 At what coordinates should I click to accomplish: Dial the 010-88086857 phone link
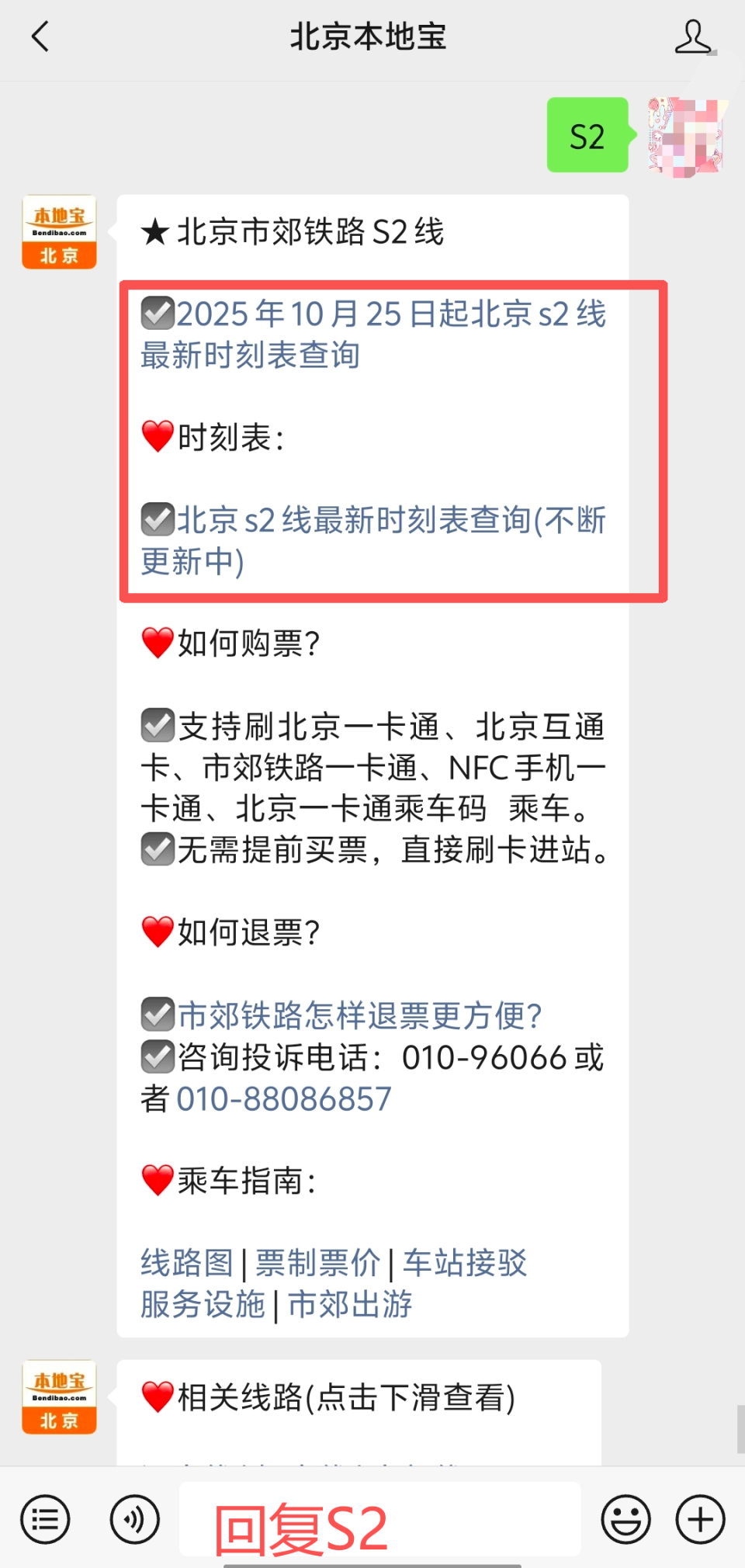point(285,1098)
